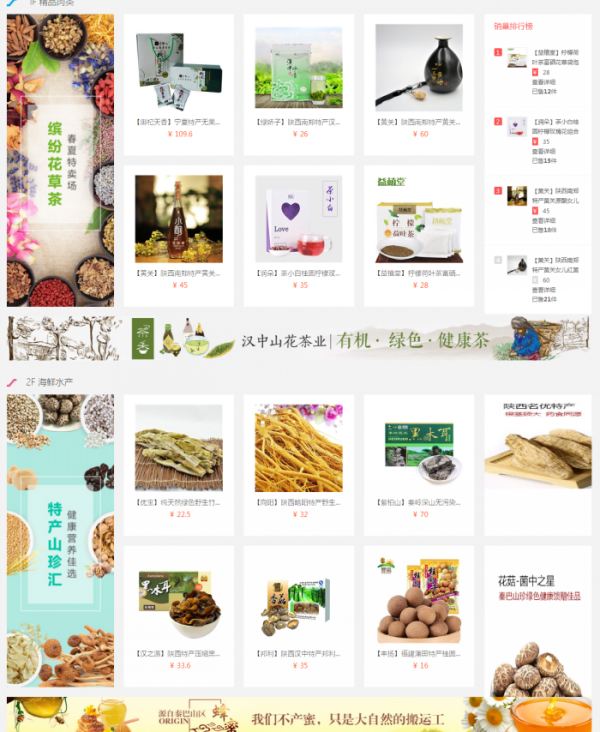Tap the 汉中山花茶业 banner ad
600x732 pixels.
coord(298,339)
